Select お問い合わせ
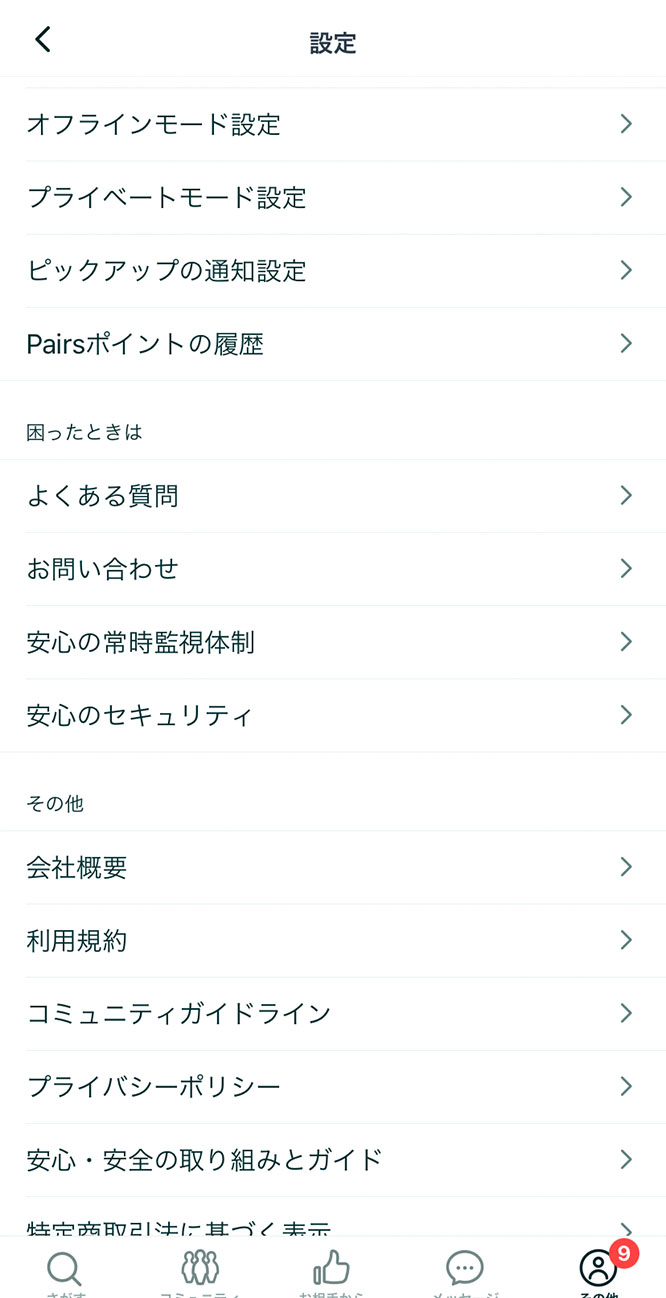Screen dimensions: 666x1298 [x=333, y=569]
